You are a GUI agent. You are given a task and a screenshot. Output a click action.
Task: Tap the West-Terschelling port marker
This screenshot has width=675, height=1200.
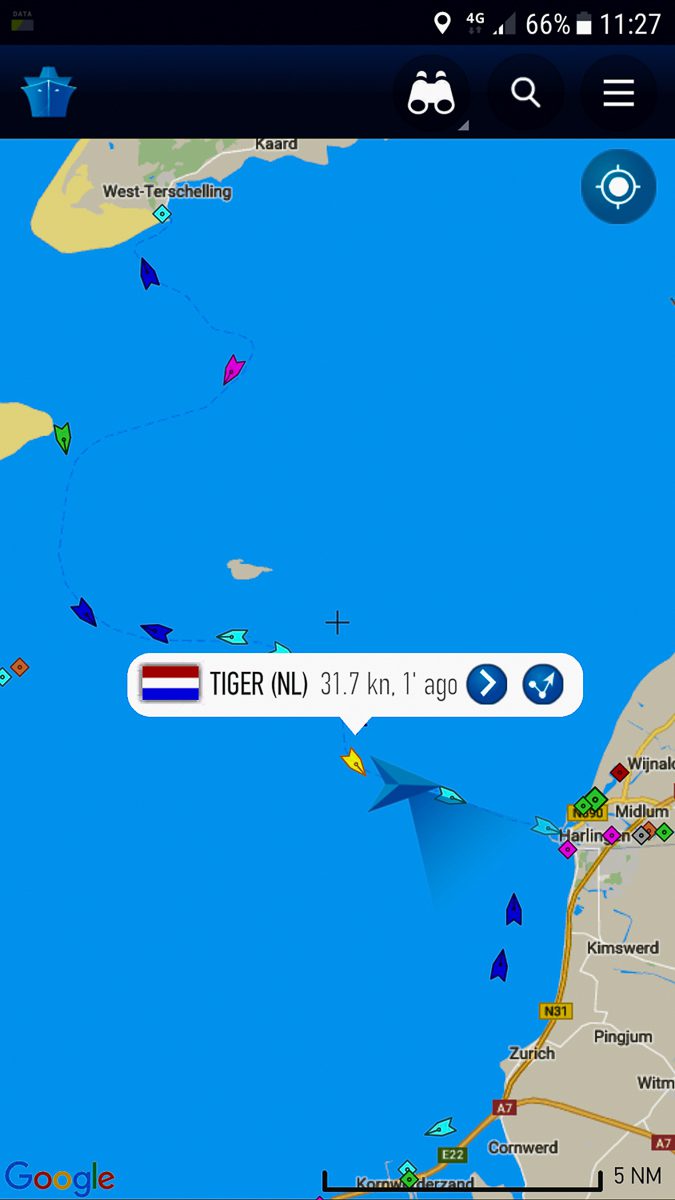pos(161,213)
